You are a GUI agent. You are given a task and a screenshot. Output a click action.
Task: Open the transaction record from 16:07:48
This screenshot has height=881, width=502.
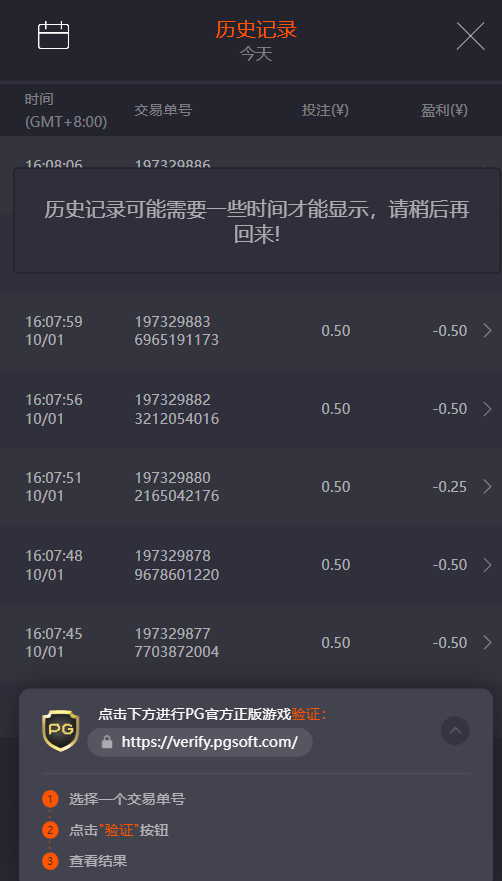(251, 565)
